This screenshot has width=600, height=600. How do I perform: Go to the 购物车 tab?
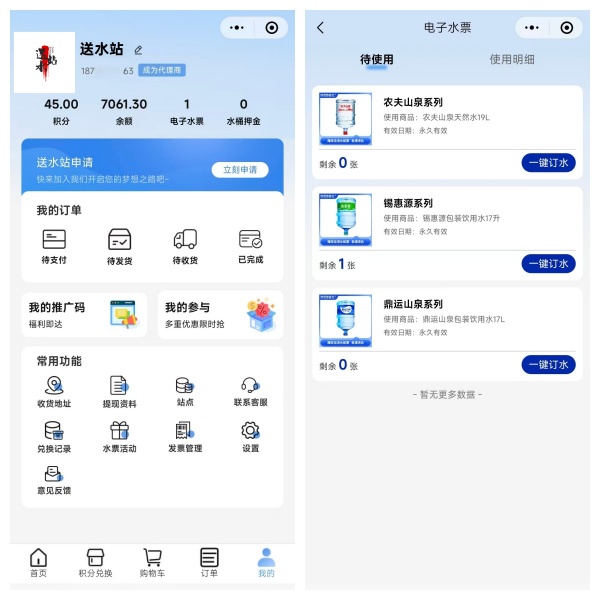coord(152,562)
